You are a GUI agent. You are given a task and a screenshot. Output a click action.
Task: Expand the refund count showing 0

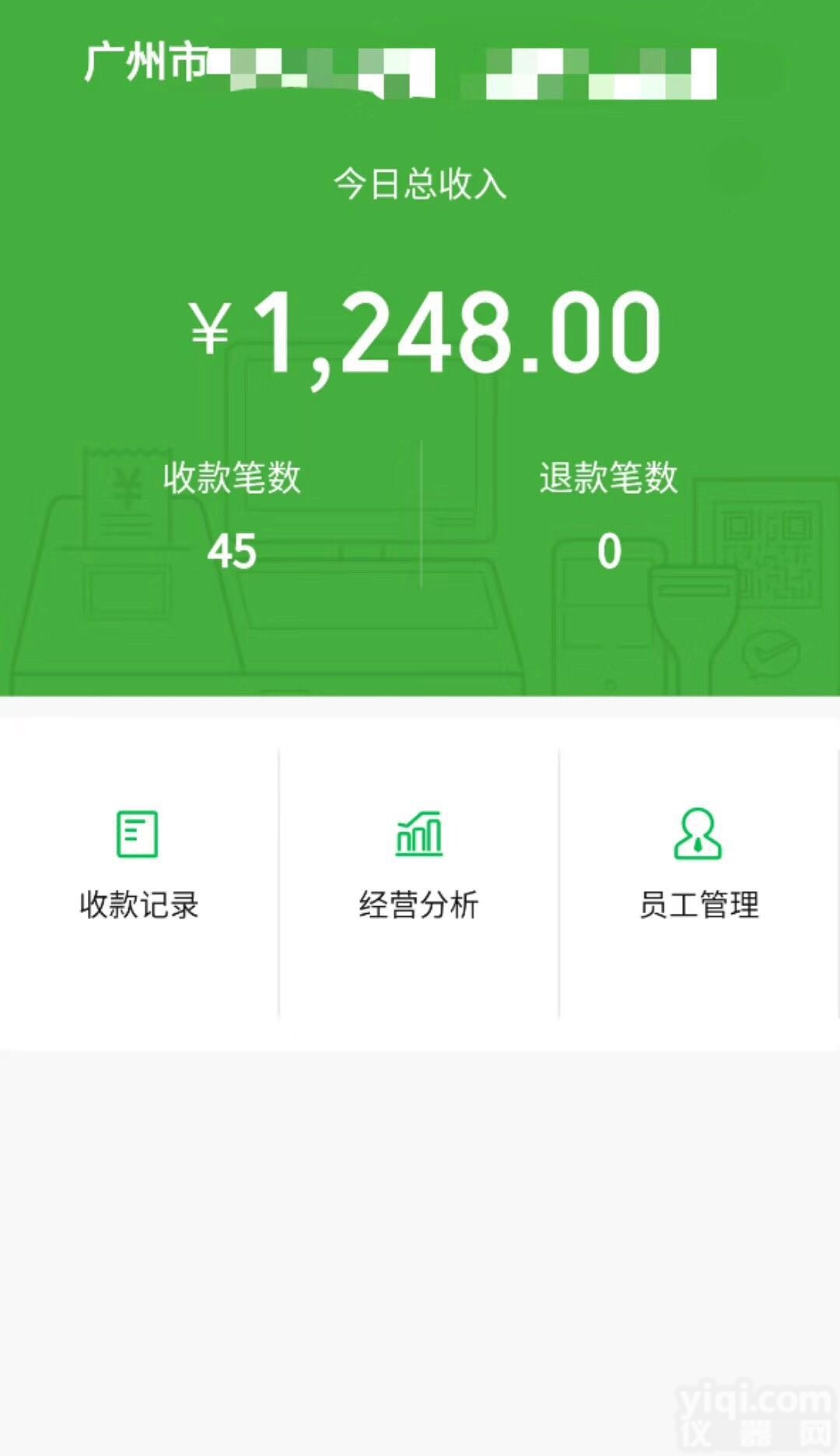pyautogui.click(x=608, y=551)
